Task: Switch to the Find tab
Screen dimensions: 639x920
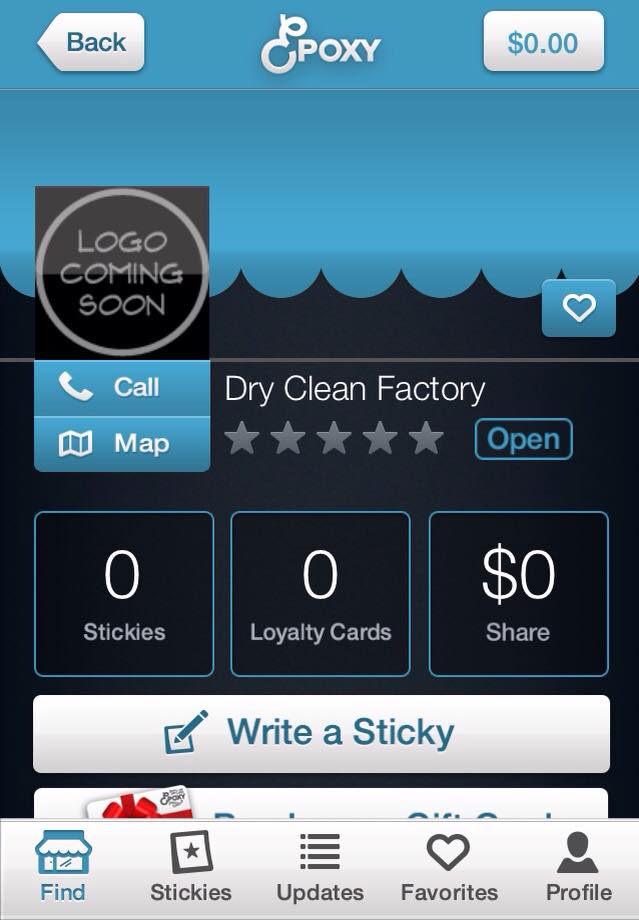Action: pos(63,866)
